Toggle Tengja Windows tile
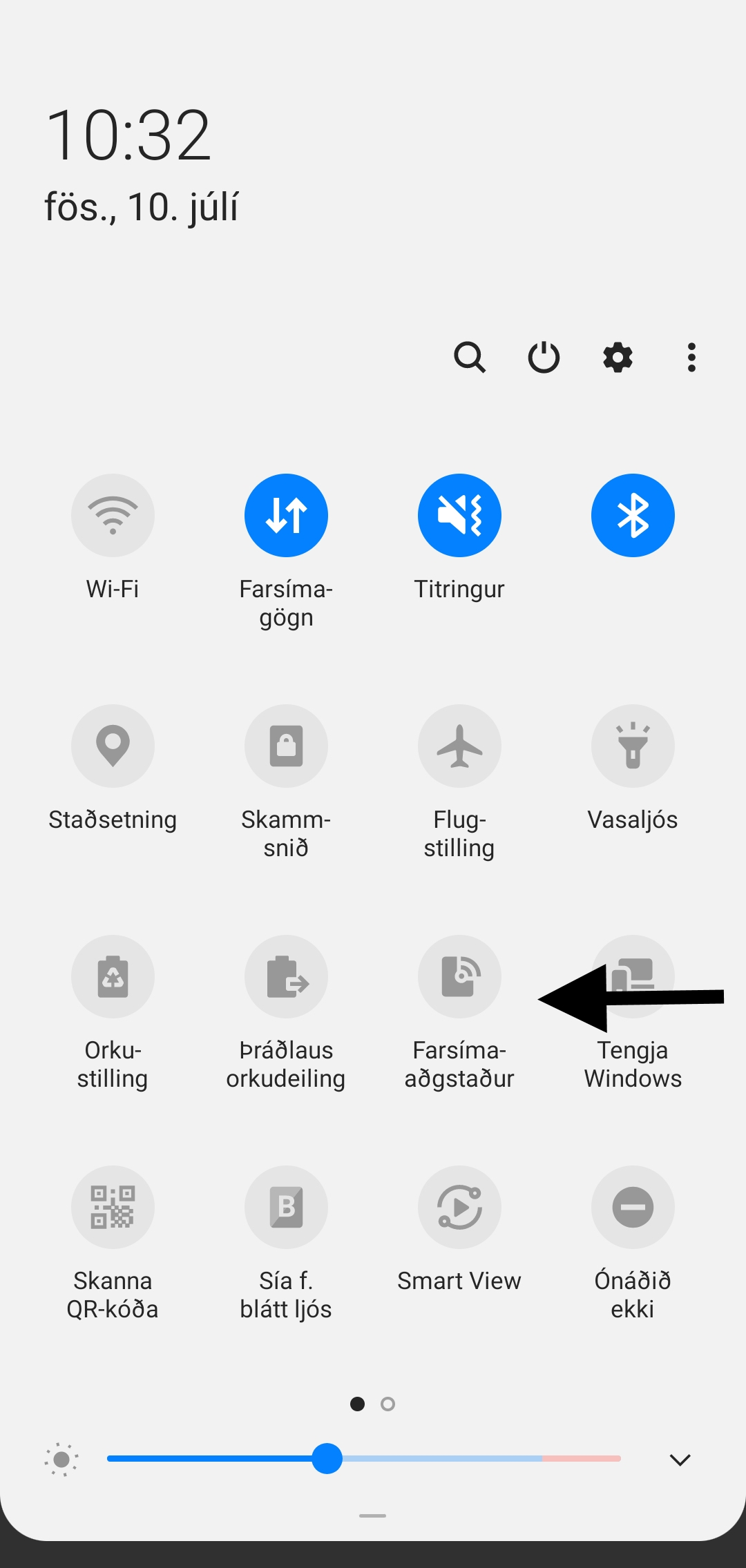Viewport: 746px width, 1568px height. (x=633, y=976)
